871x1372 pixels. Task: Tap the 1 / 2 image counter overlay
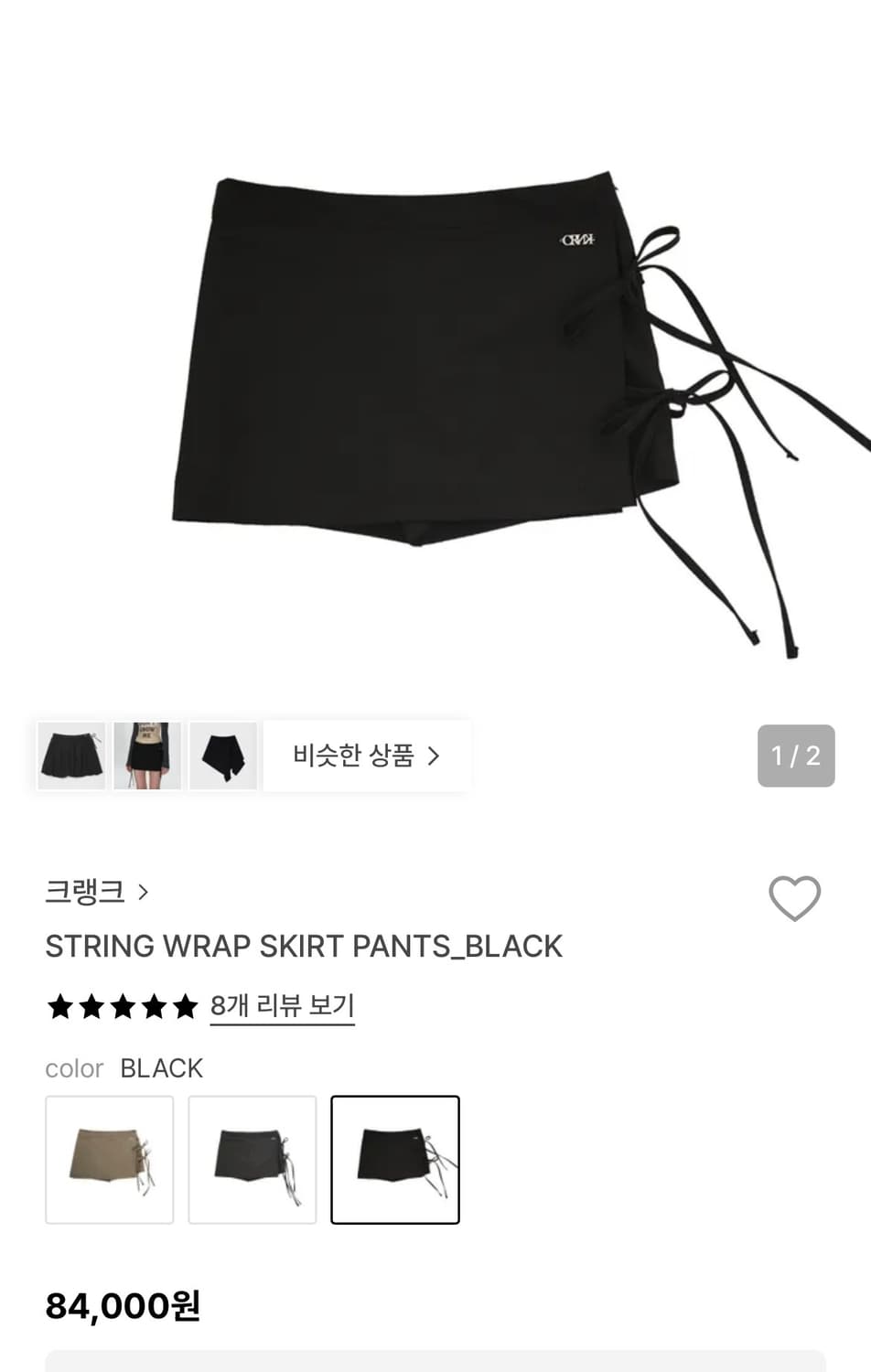pos(795,756)
